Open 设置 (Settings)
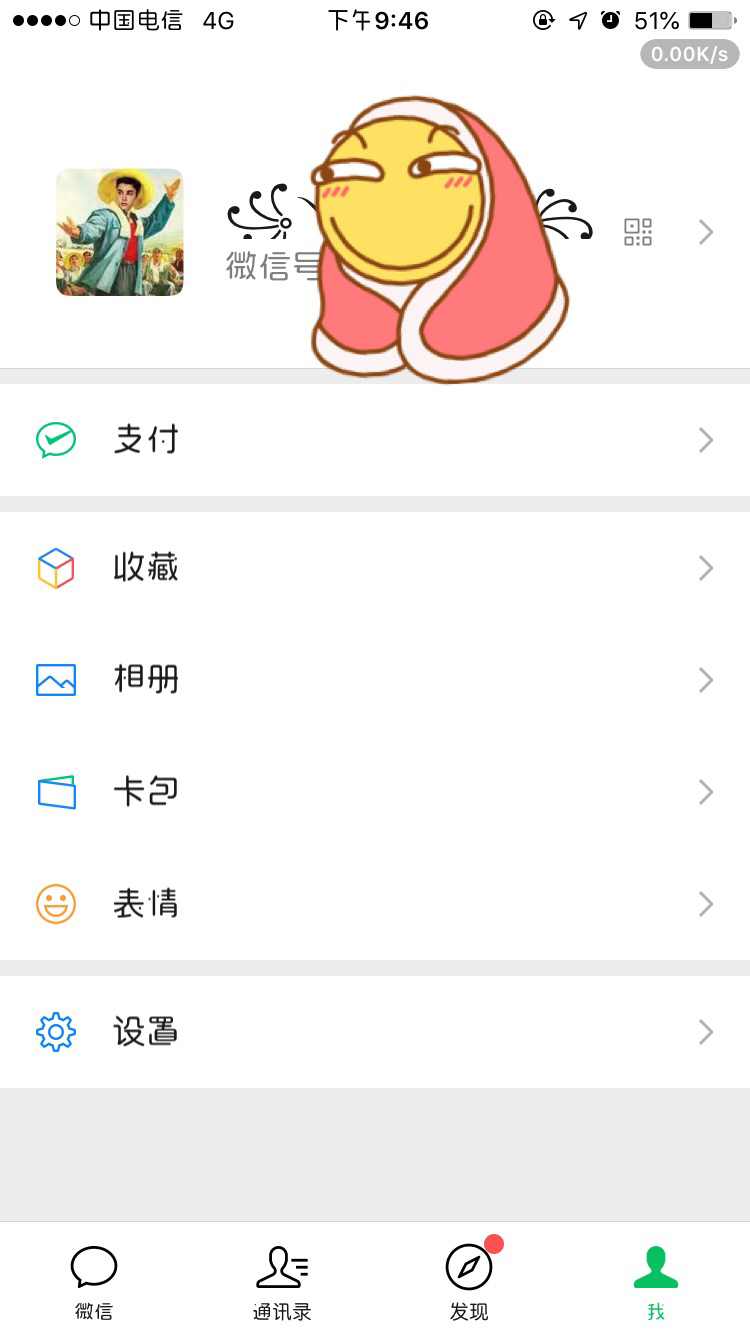This screenshot has width=750, height=1334. 375,1032
